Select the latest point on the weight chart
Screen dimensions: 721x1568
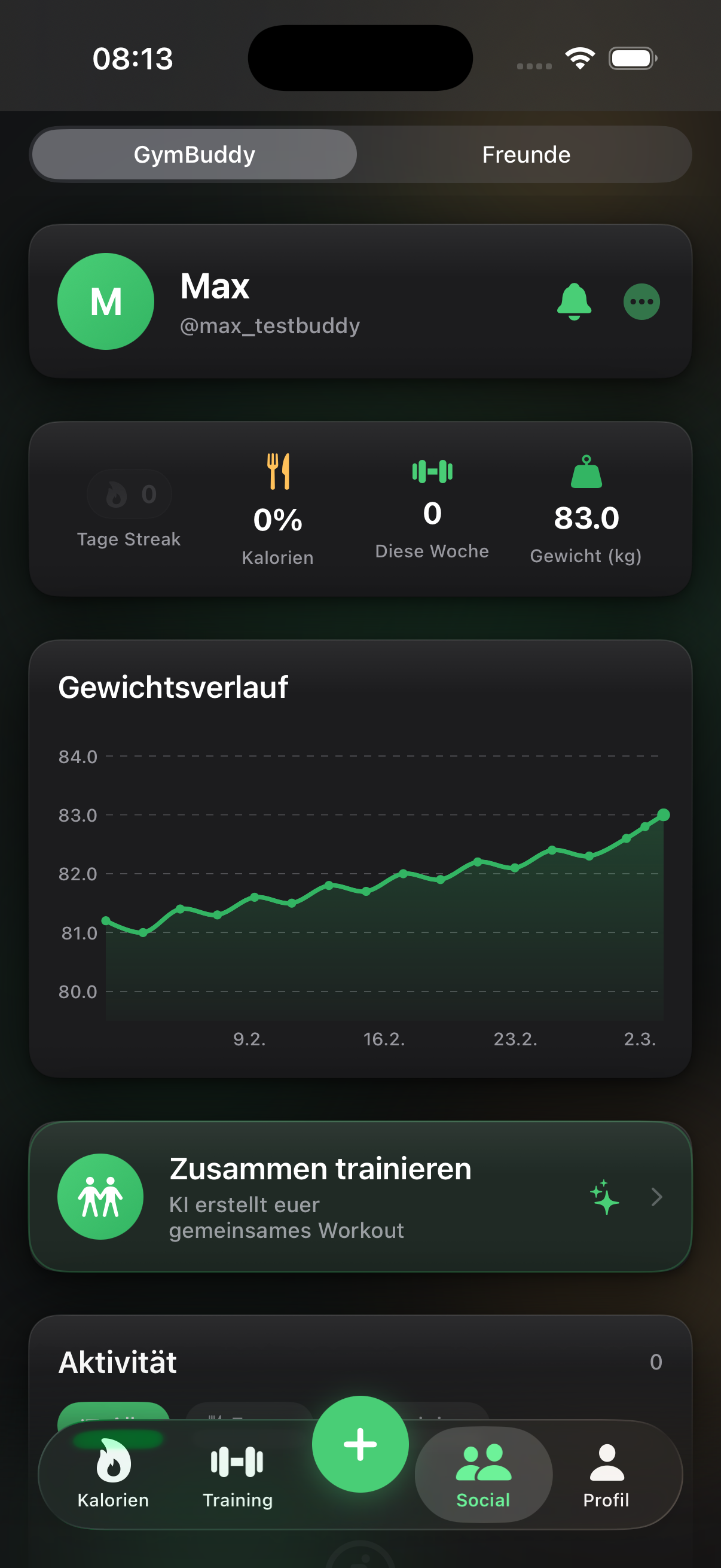coord(662,814)
